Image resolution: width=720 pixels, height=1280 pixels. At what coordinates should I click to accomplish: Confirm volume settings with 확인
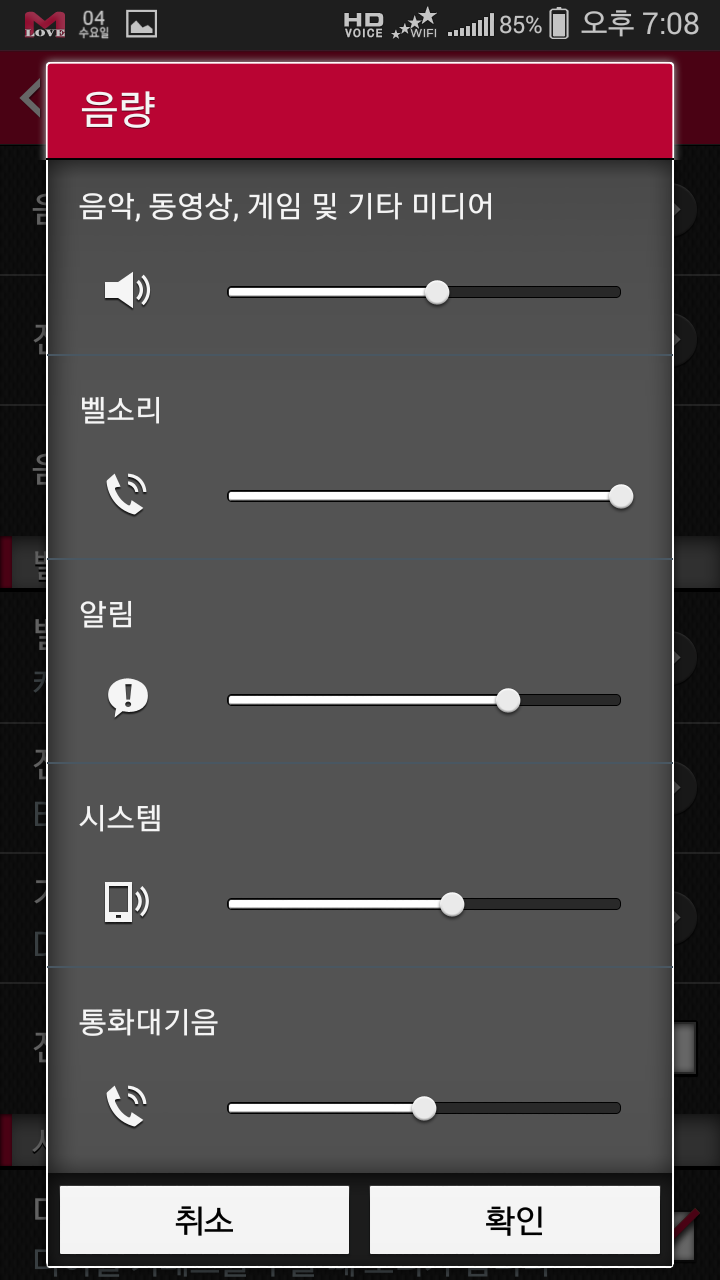515,1220
